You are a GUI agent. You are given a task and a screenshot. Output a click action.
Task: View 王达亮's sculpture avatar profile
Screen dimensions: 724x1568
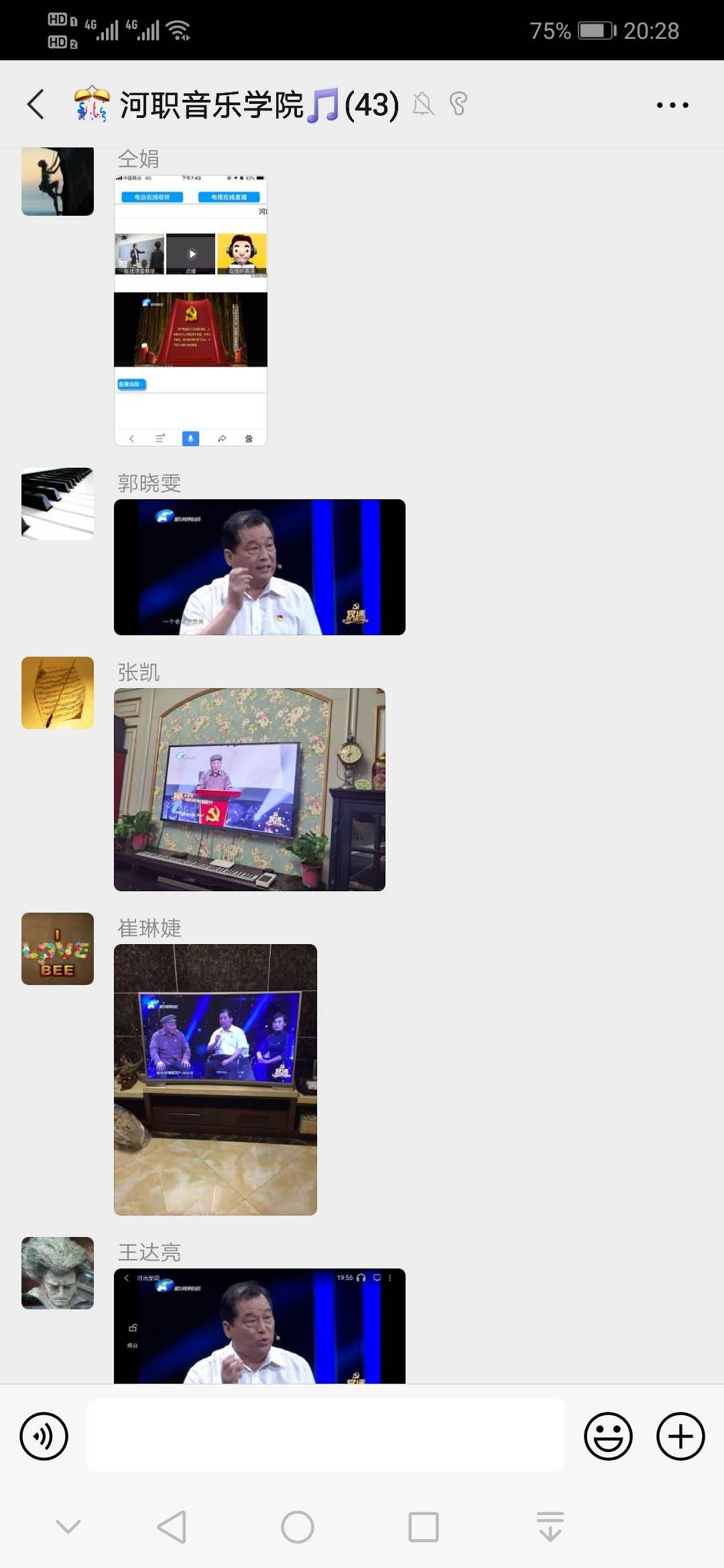pyautogui.click(x=58, y=1273)
